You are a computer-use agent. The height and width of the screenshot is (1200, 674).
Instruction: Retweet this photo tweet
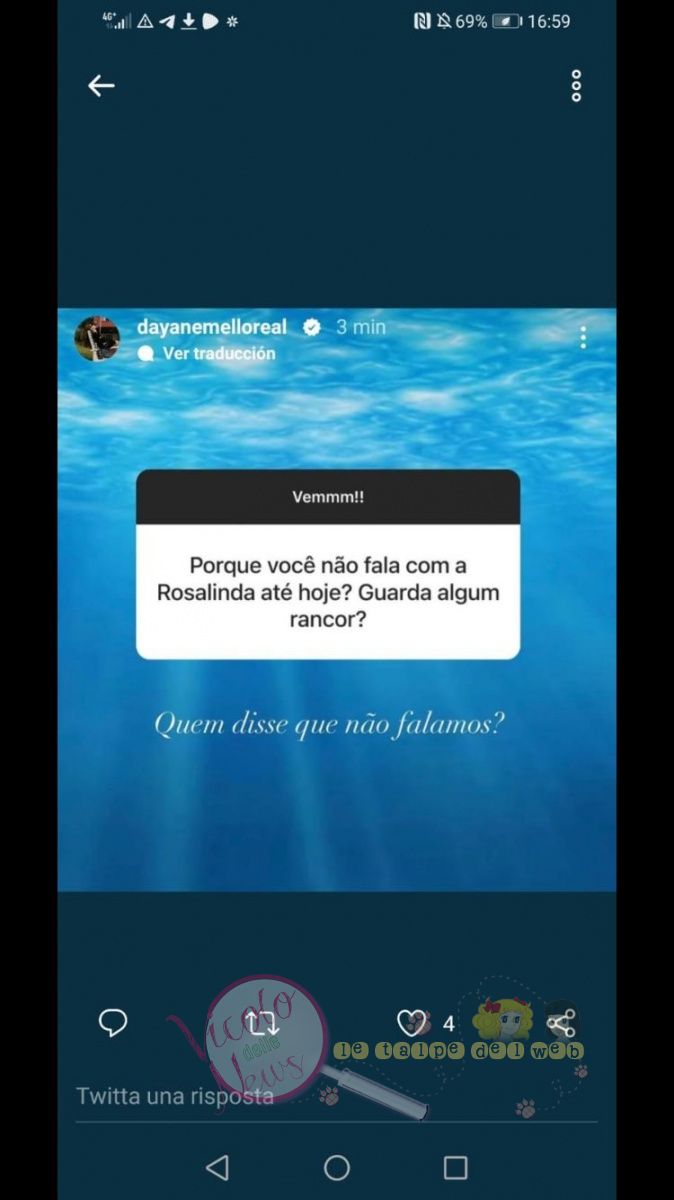pos(263,1022)
